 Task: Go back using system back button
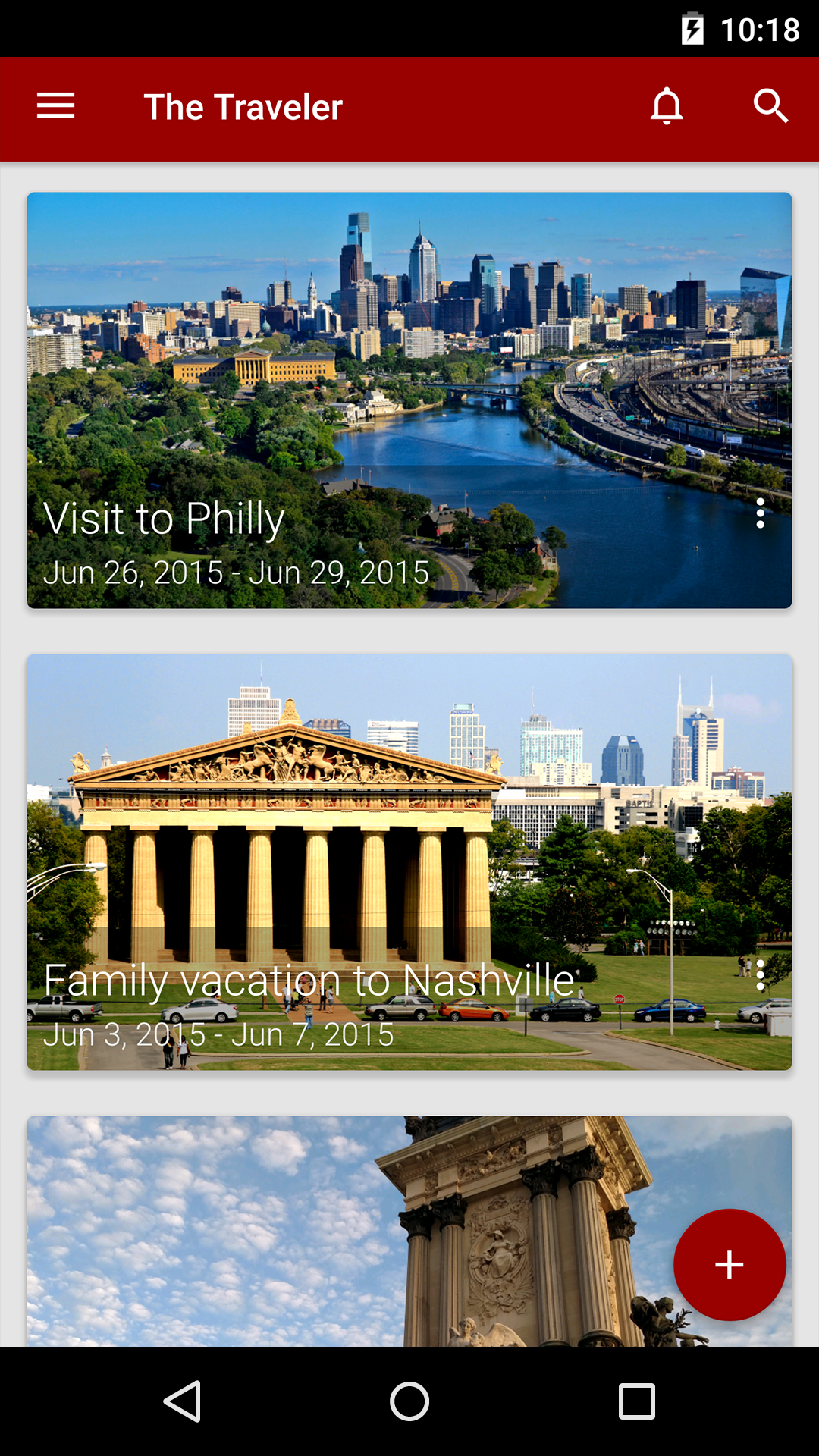183,1401
